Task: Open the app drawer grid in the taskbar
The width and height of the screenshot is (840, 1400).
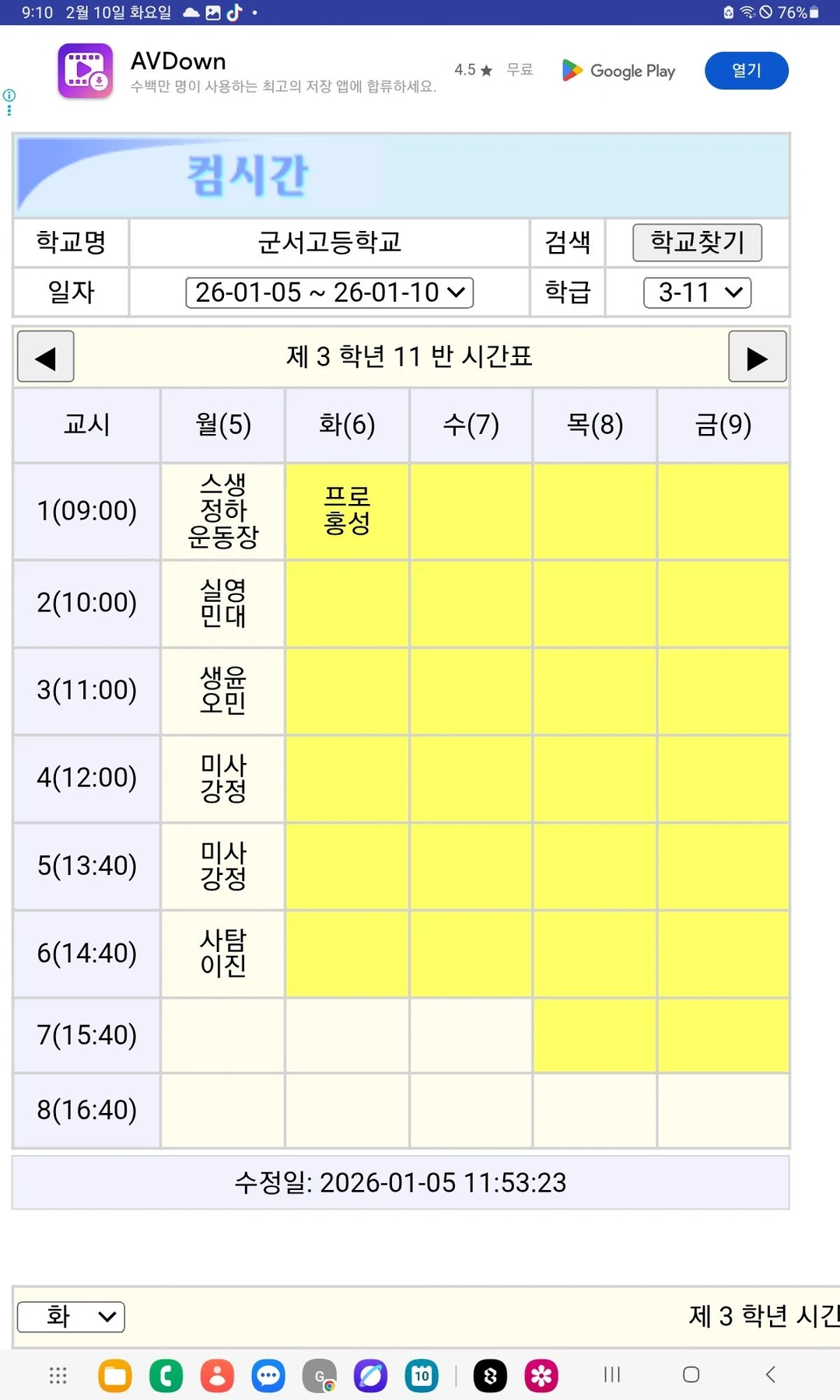Action: [58, 1375]
